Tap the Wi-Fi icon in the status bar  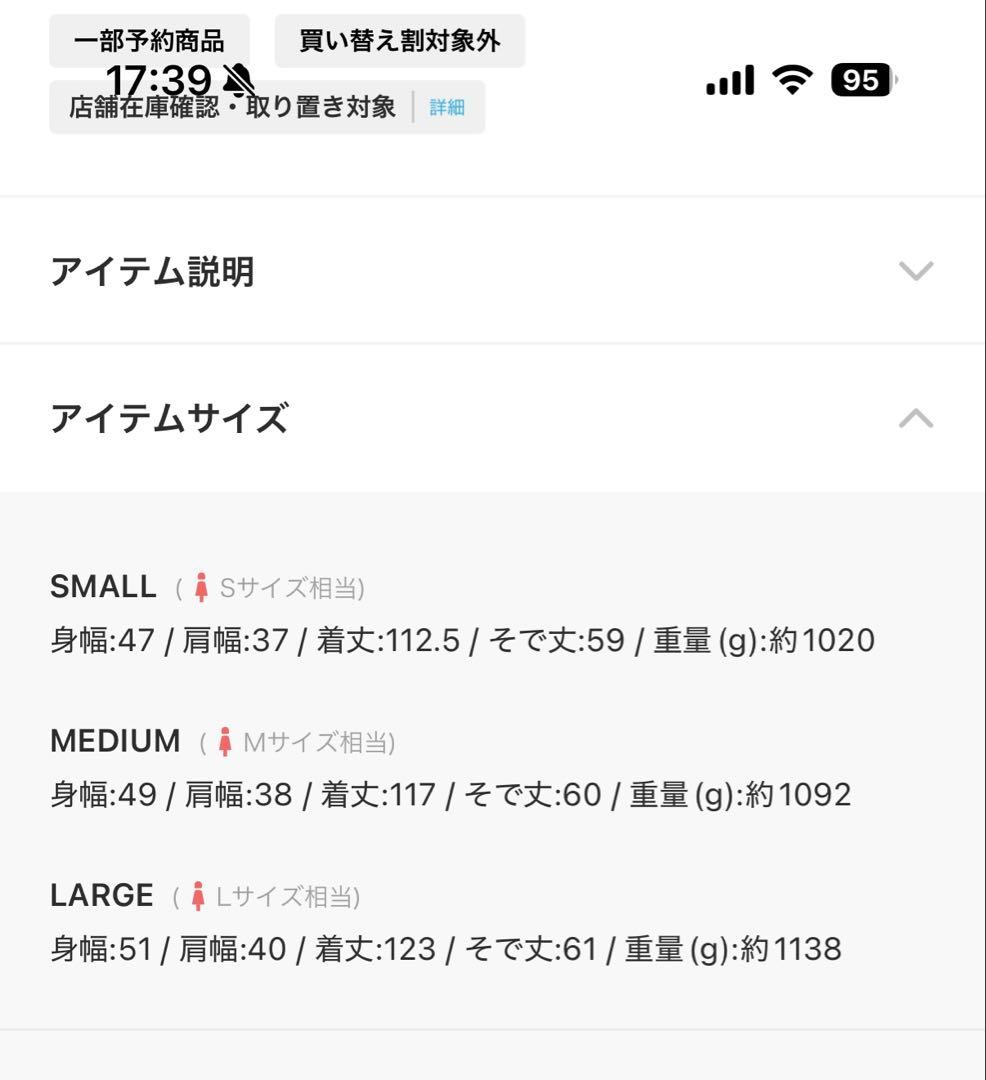(792, 79)
